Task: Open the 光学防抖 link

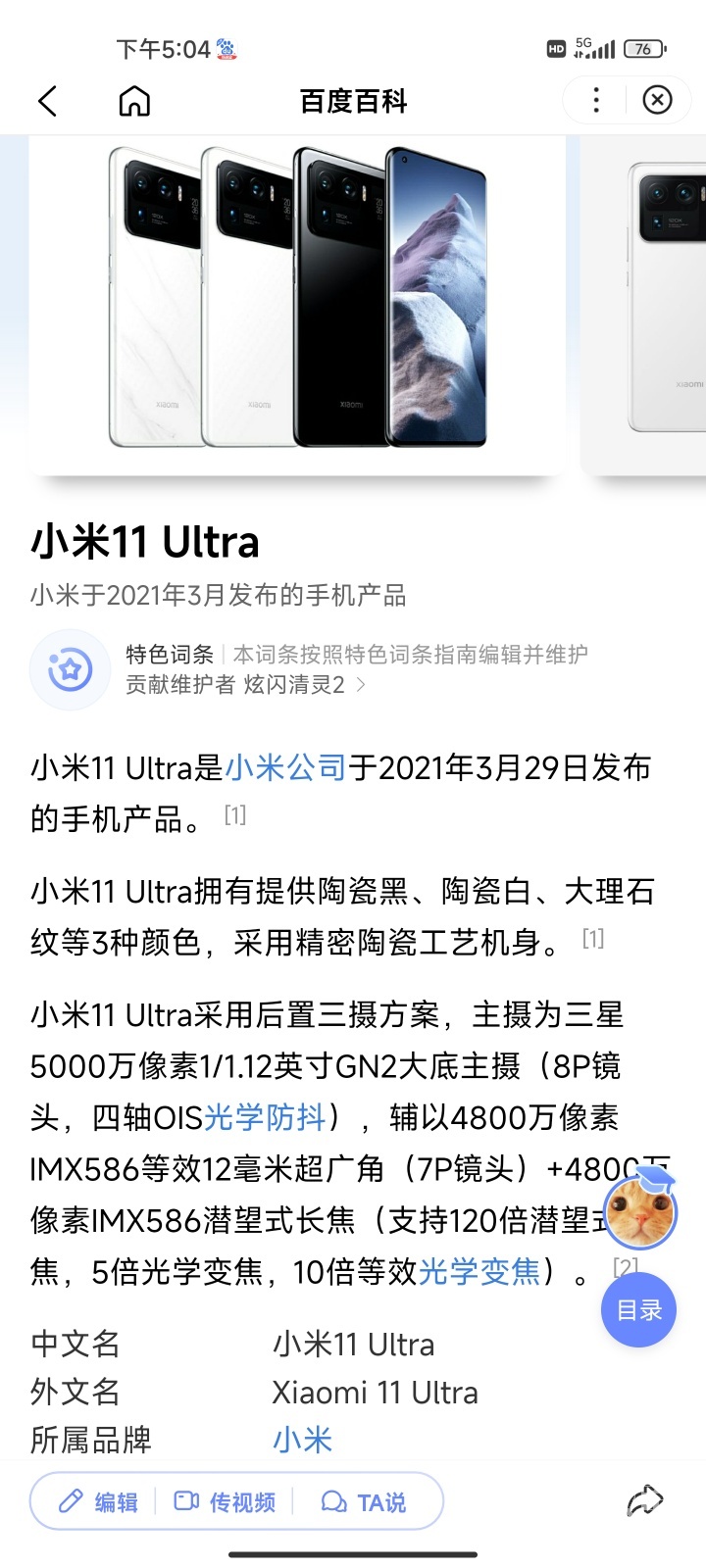Action: pos(264,1117)
